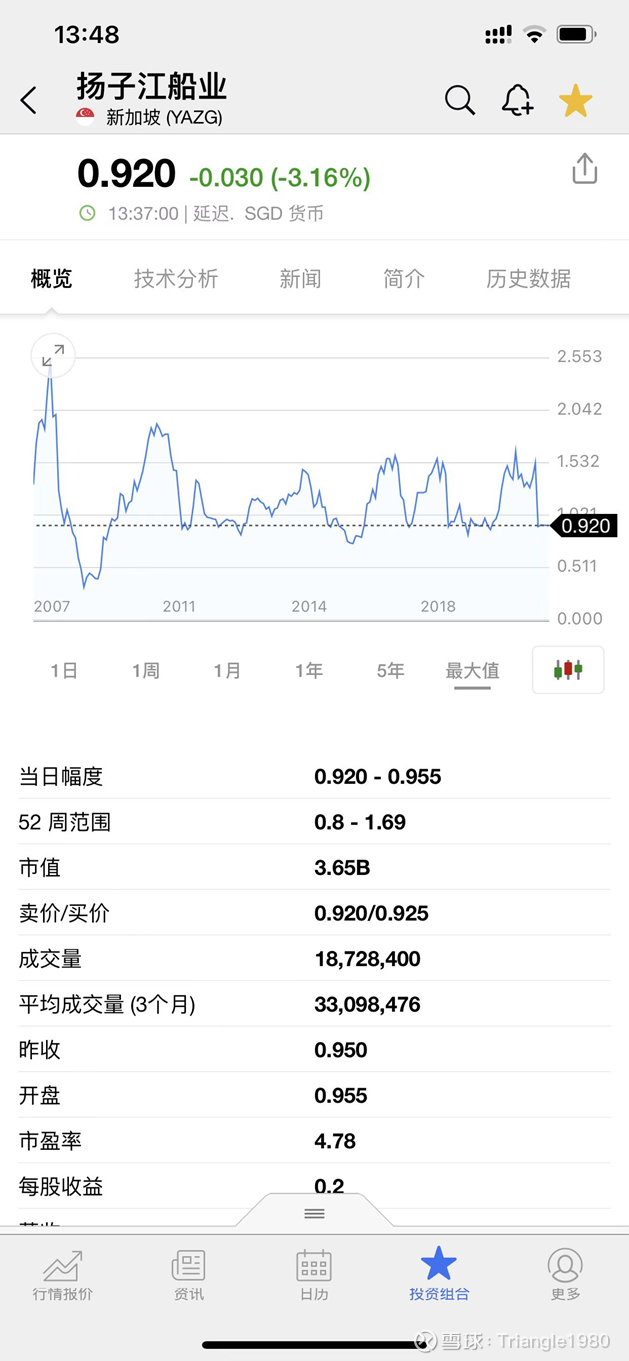Screen dimensions: 629x1361
Task: Add a price alert with the bell
Action: coord(517,100)
